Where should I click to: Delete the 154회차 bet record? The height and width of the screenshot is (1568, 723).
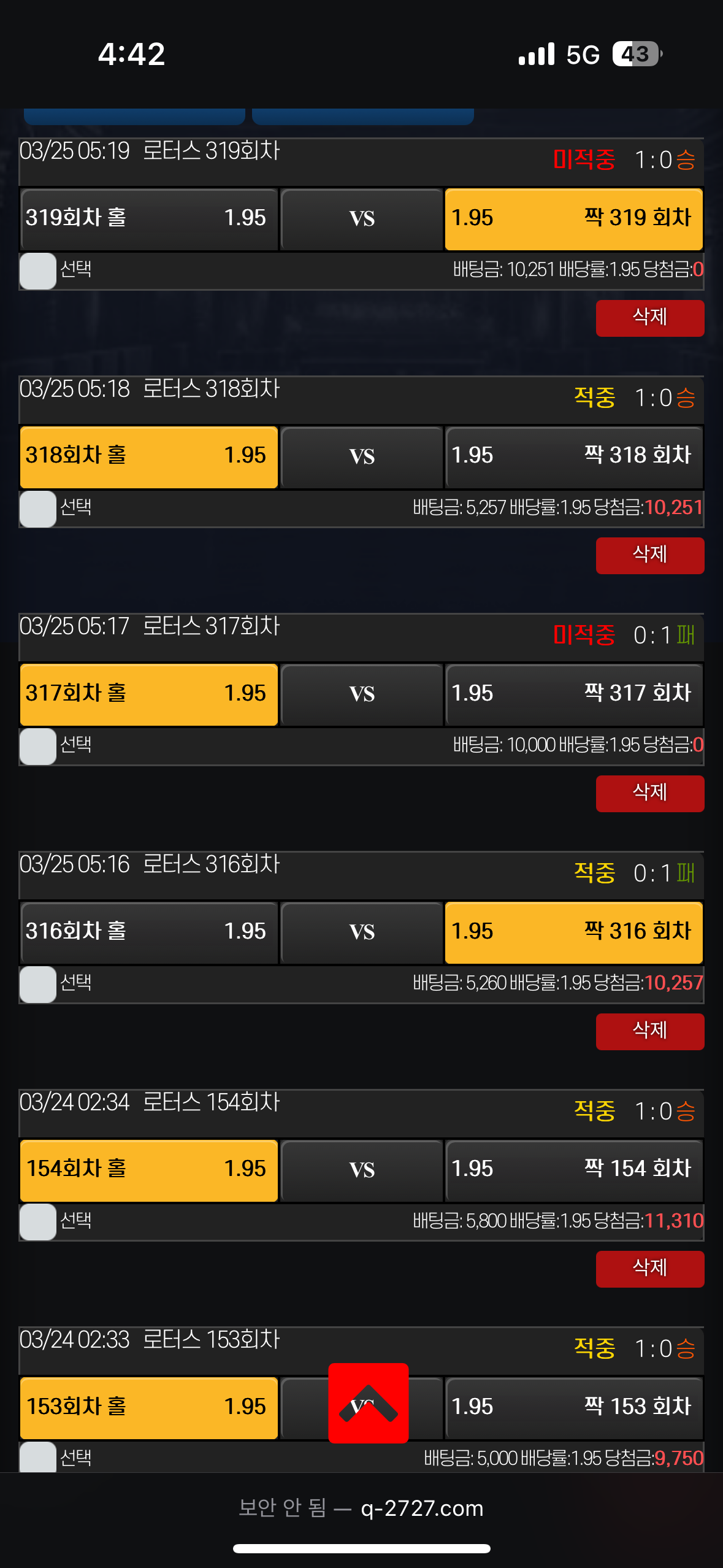click(649, 1269)
